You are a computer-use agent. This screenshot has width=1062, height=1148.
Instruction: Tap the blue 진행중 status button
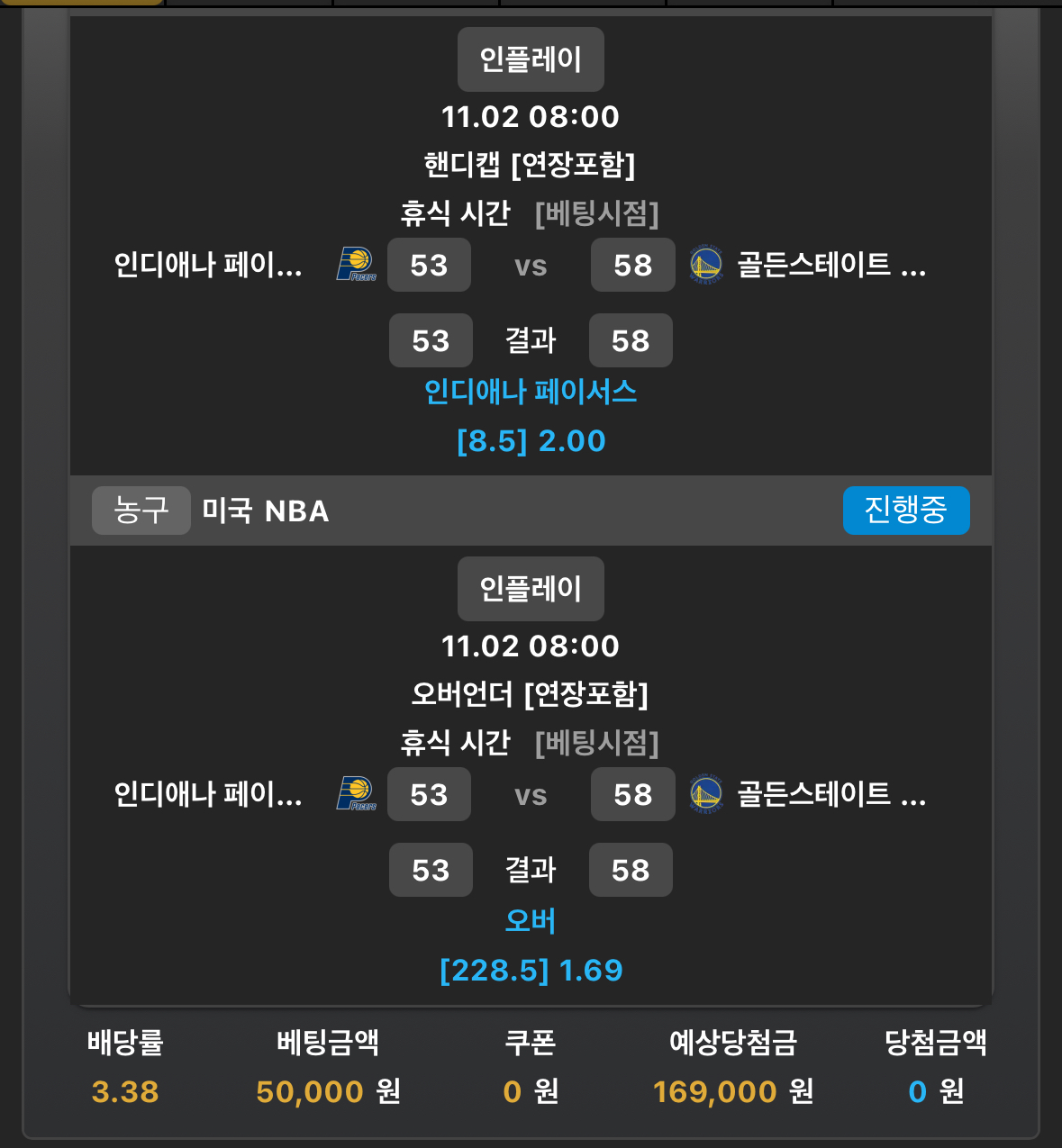click(905, 511)
